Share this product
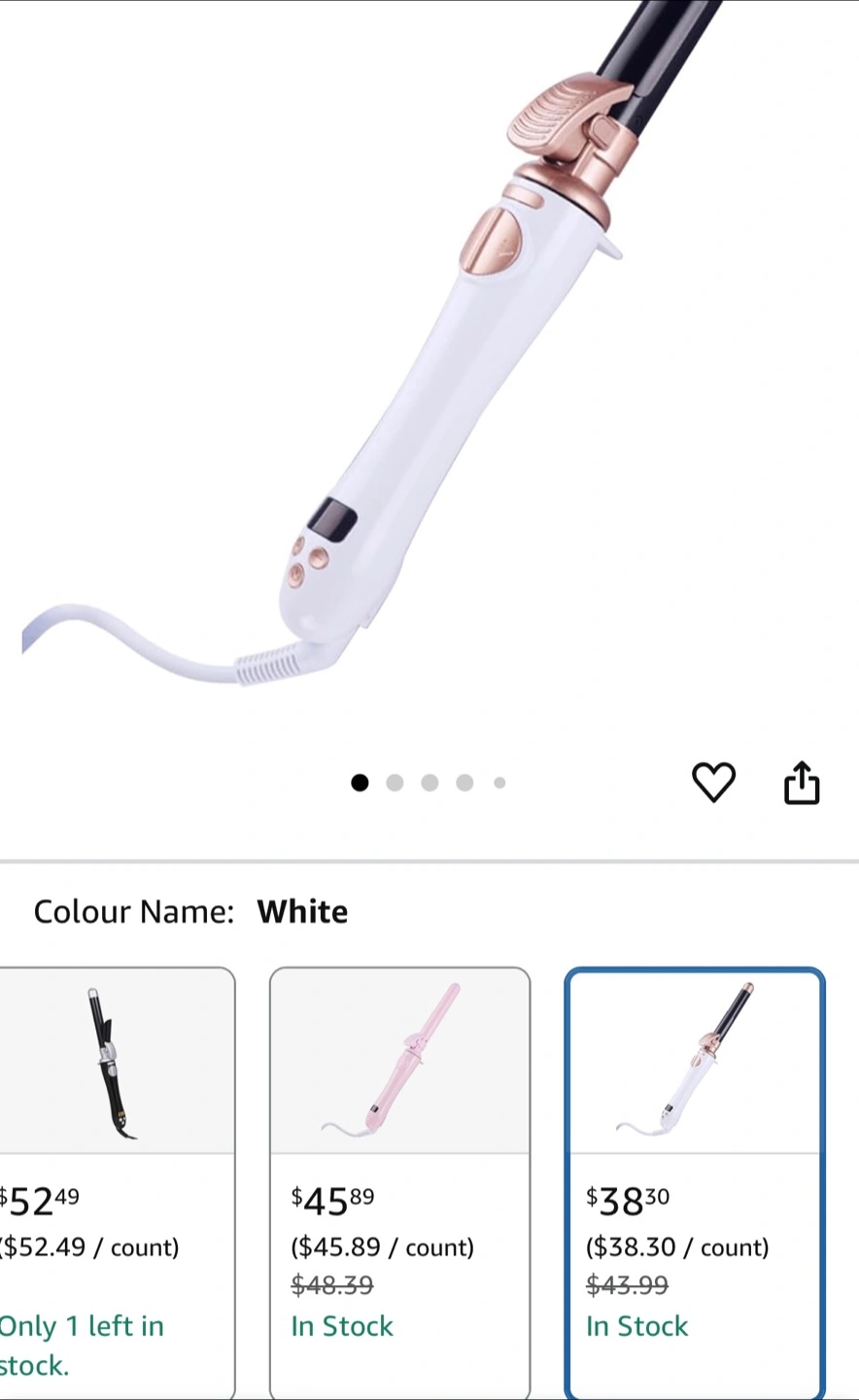This screenshot has width=859, height=1400. 802,783
